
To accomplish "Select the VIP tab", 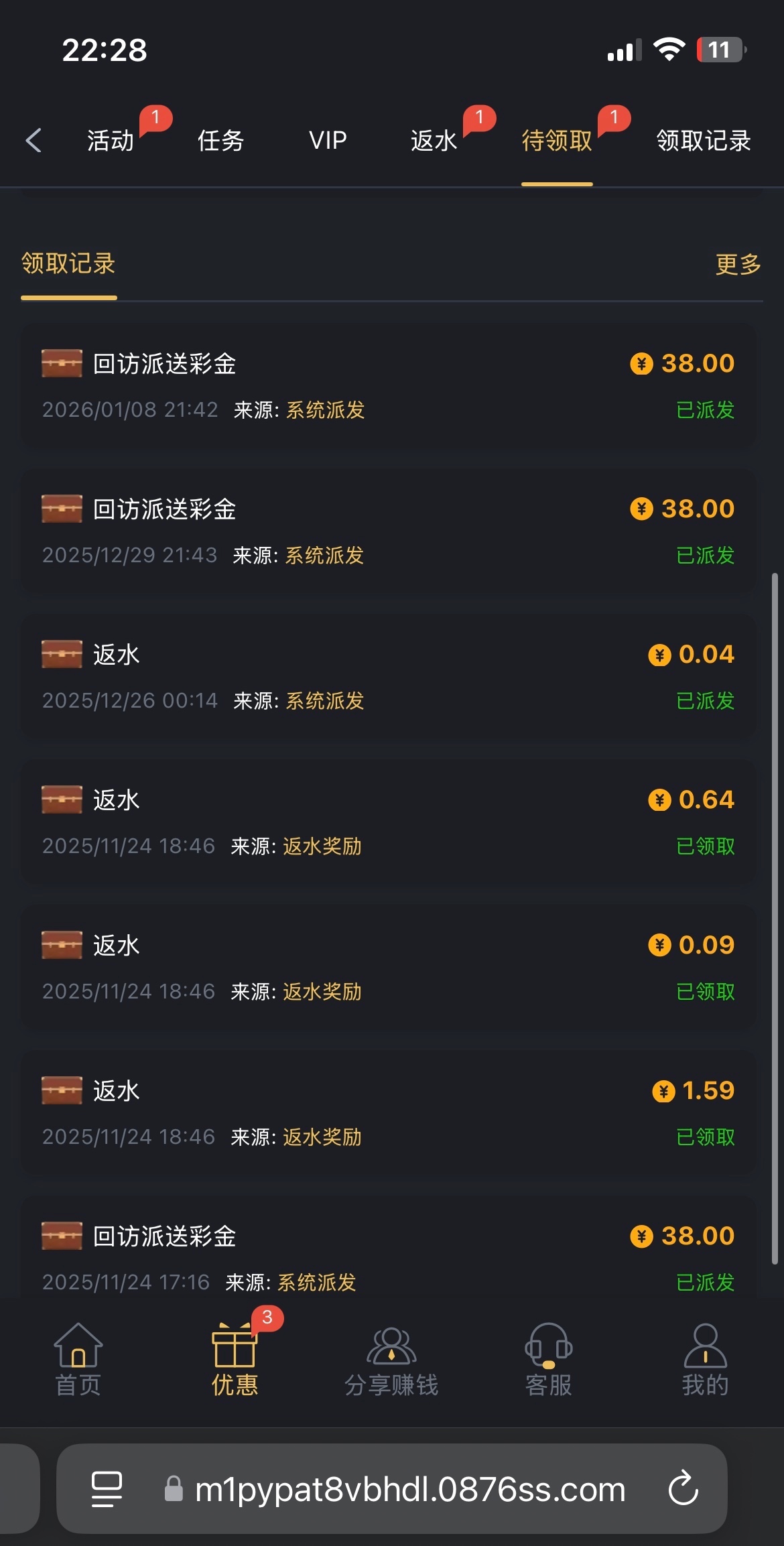I will [x=328, y=141].
